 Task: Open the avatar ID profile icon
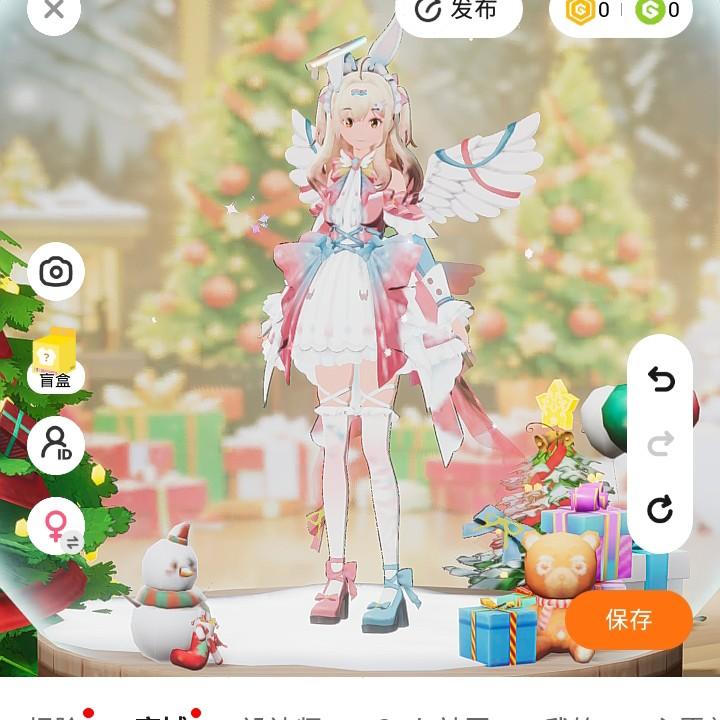(56, 445)
